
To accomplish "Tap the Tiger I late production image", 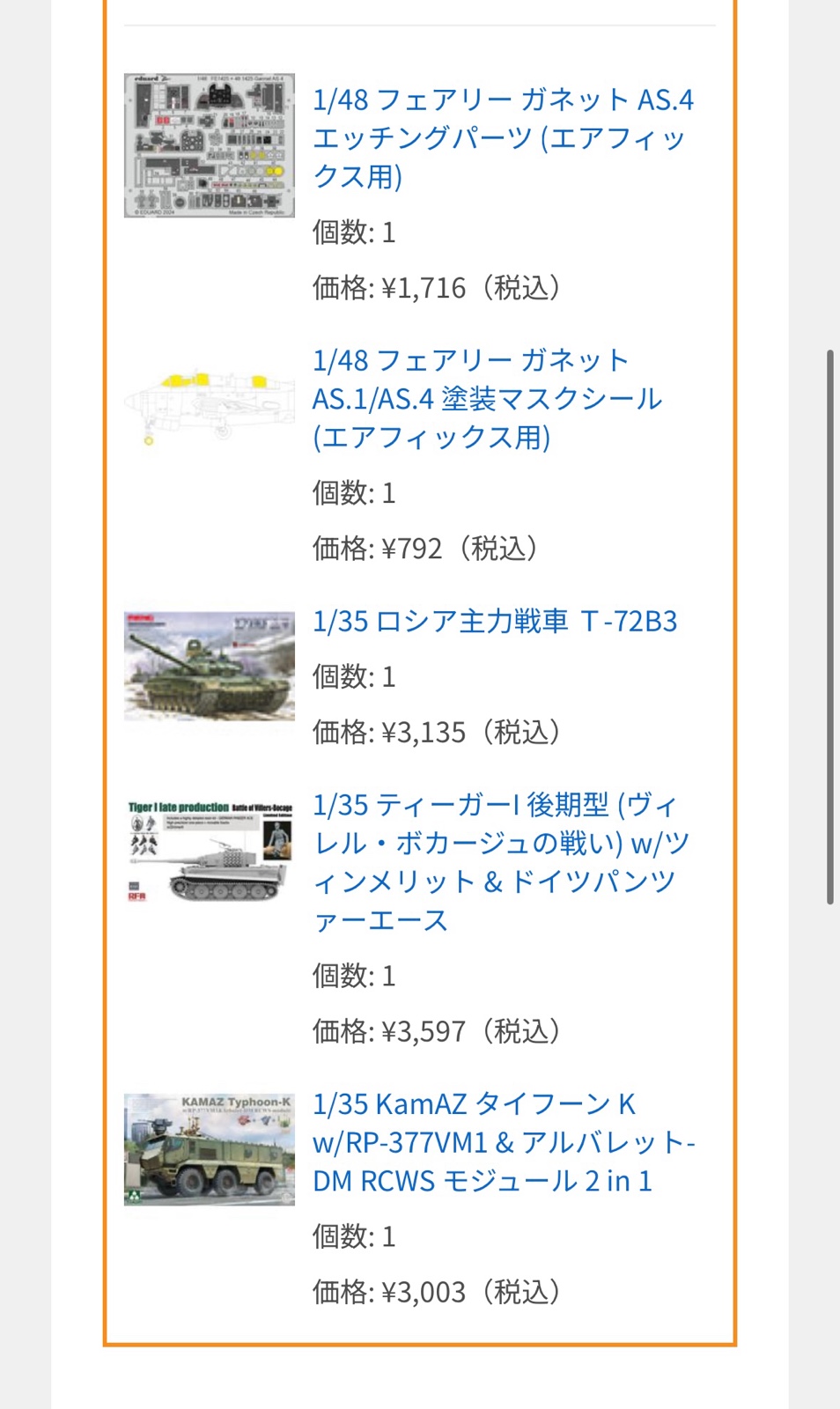I will point(210,852).
